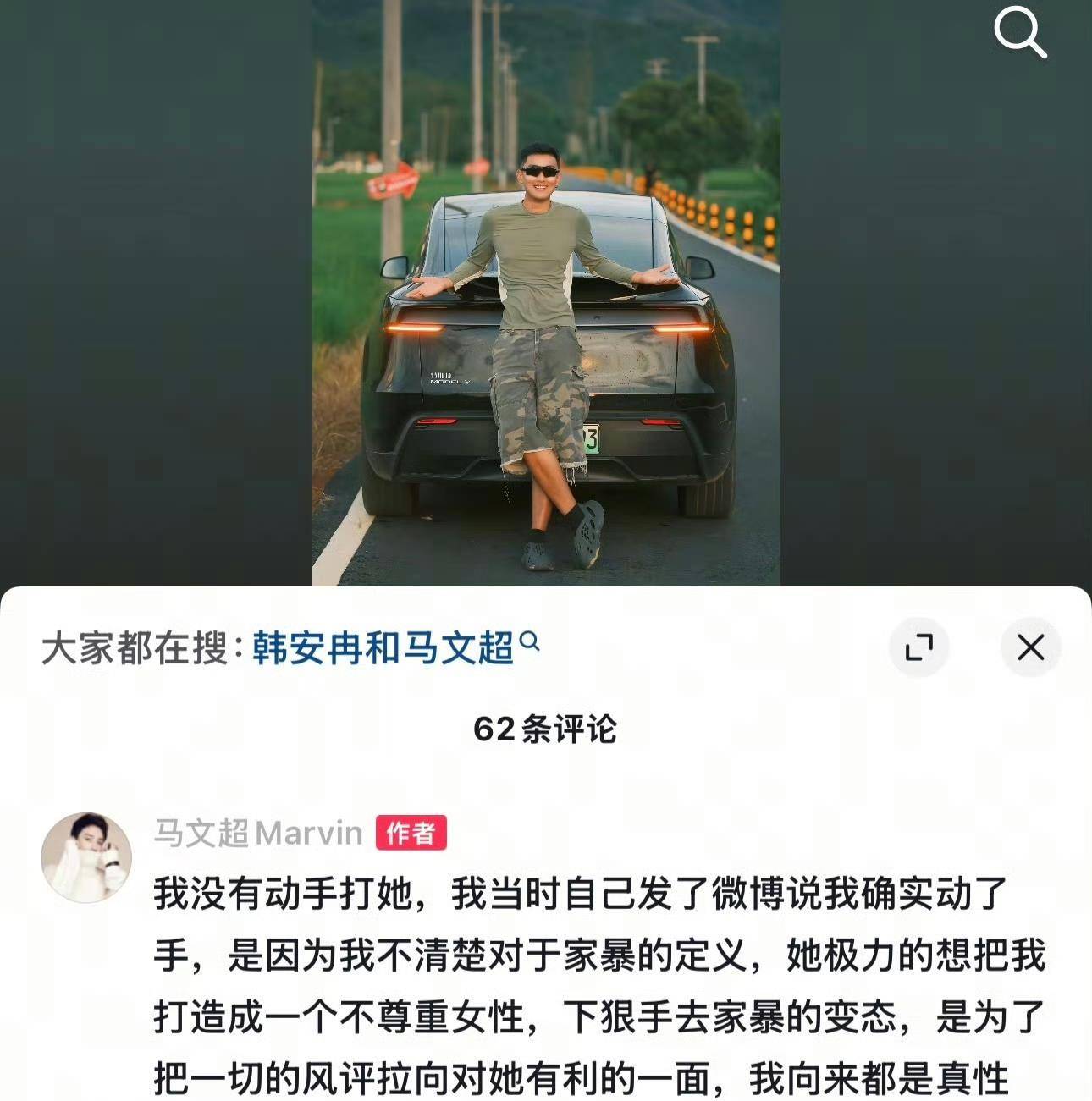Open username 马文超Marvin in comments
1092x1101 pixels.
[258, 833]
